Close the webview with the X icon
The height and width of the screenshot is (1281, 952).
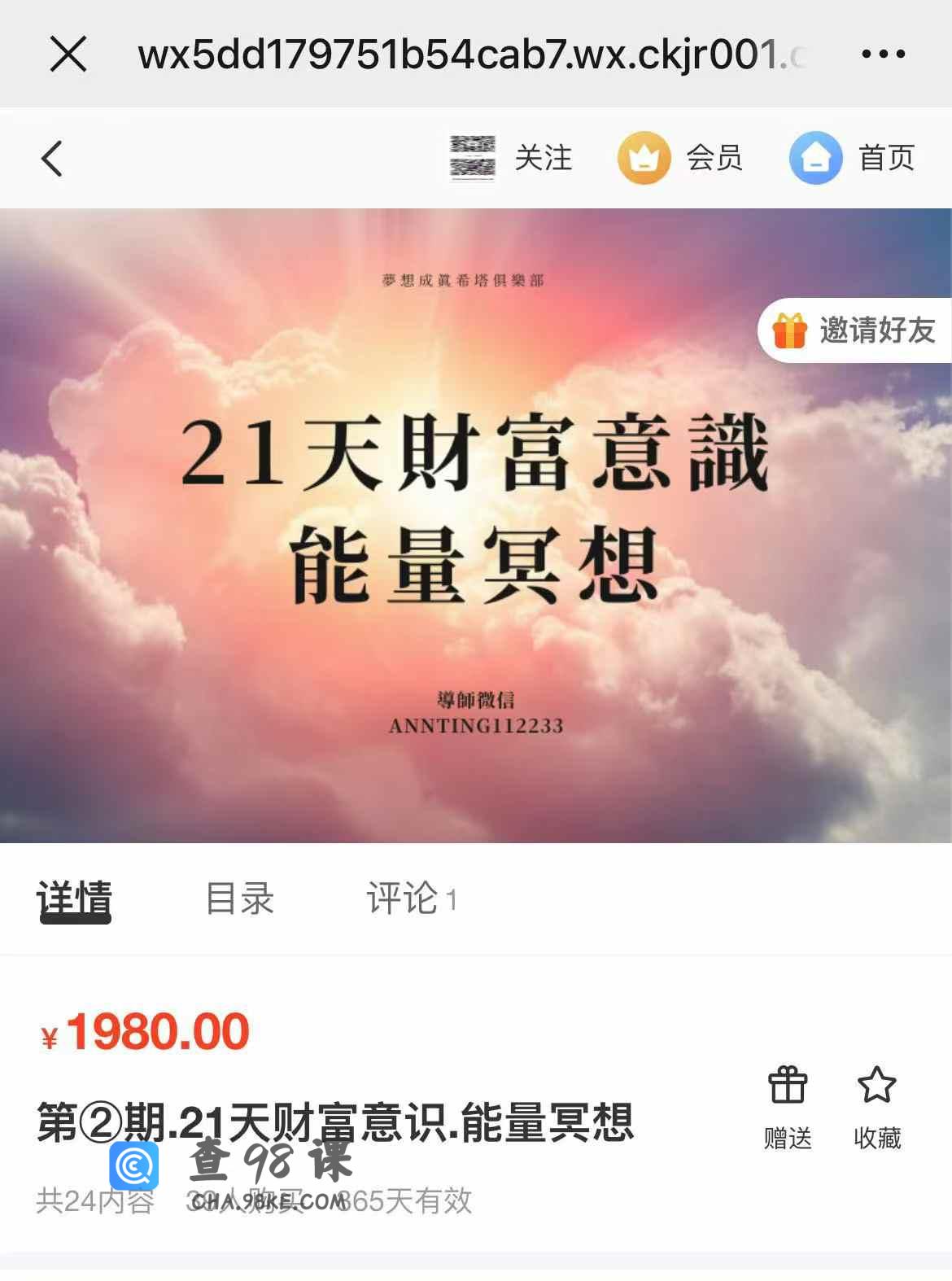click(68, 55)
